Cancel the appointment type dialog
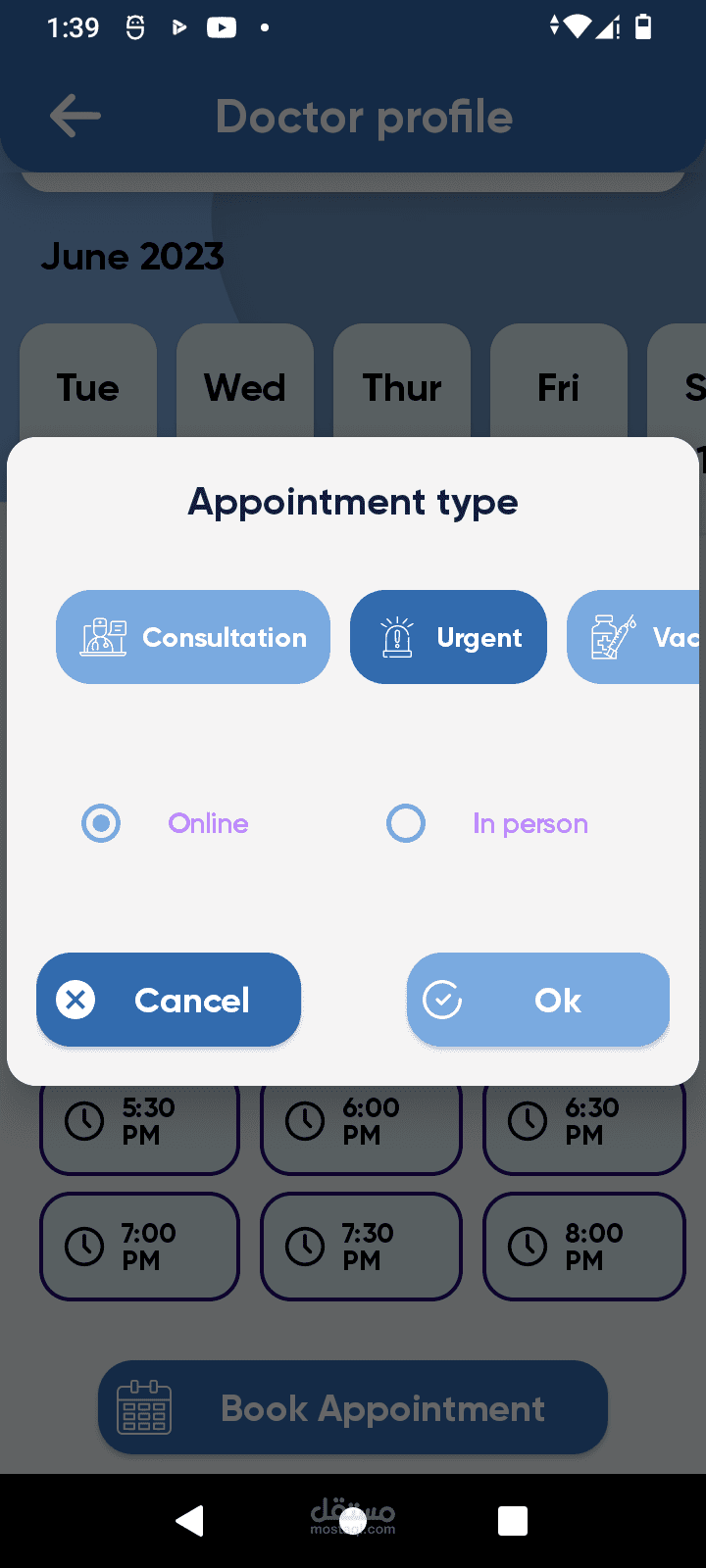706x1568 pixels. (169, 1000)
